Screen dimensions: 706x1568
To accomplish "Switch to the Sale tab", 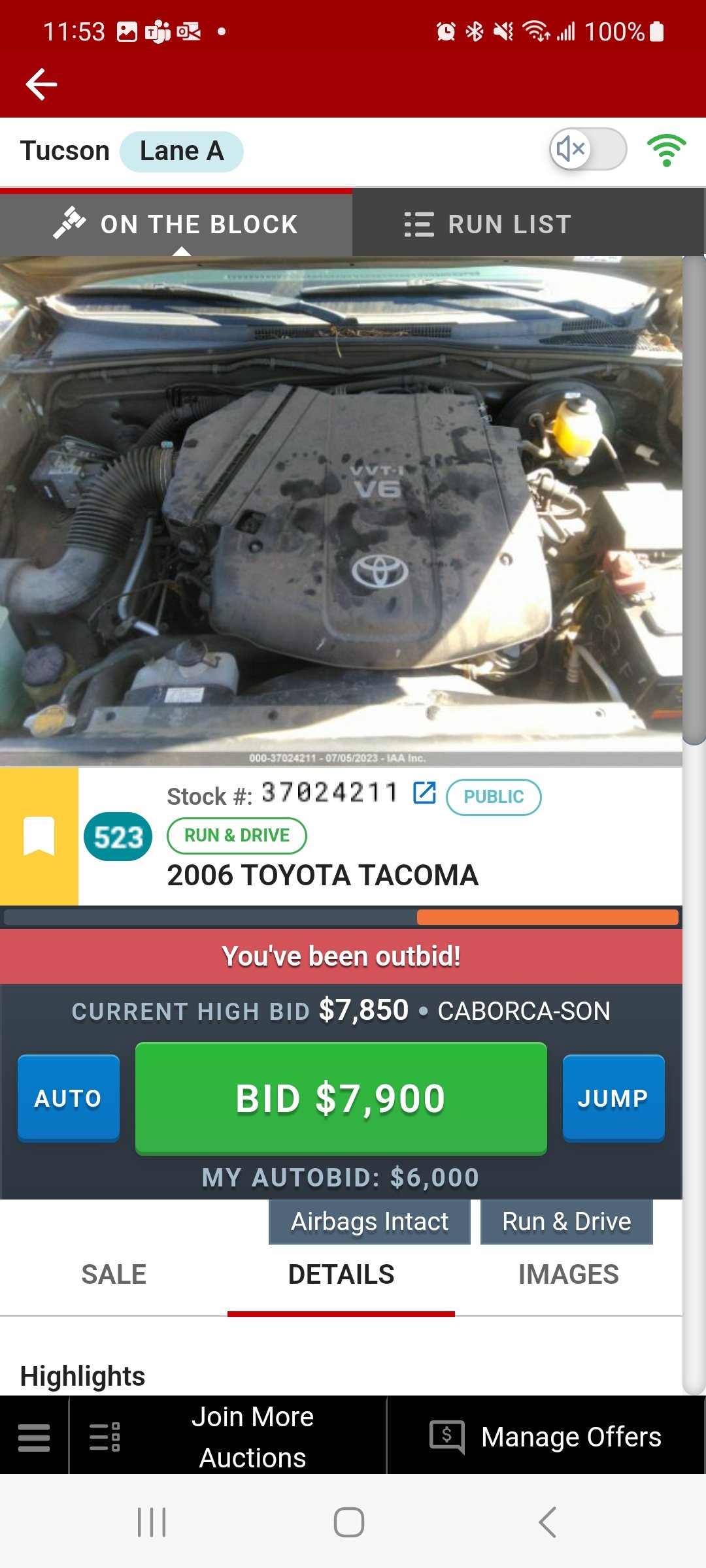I will (114, 1275).
